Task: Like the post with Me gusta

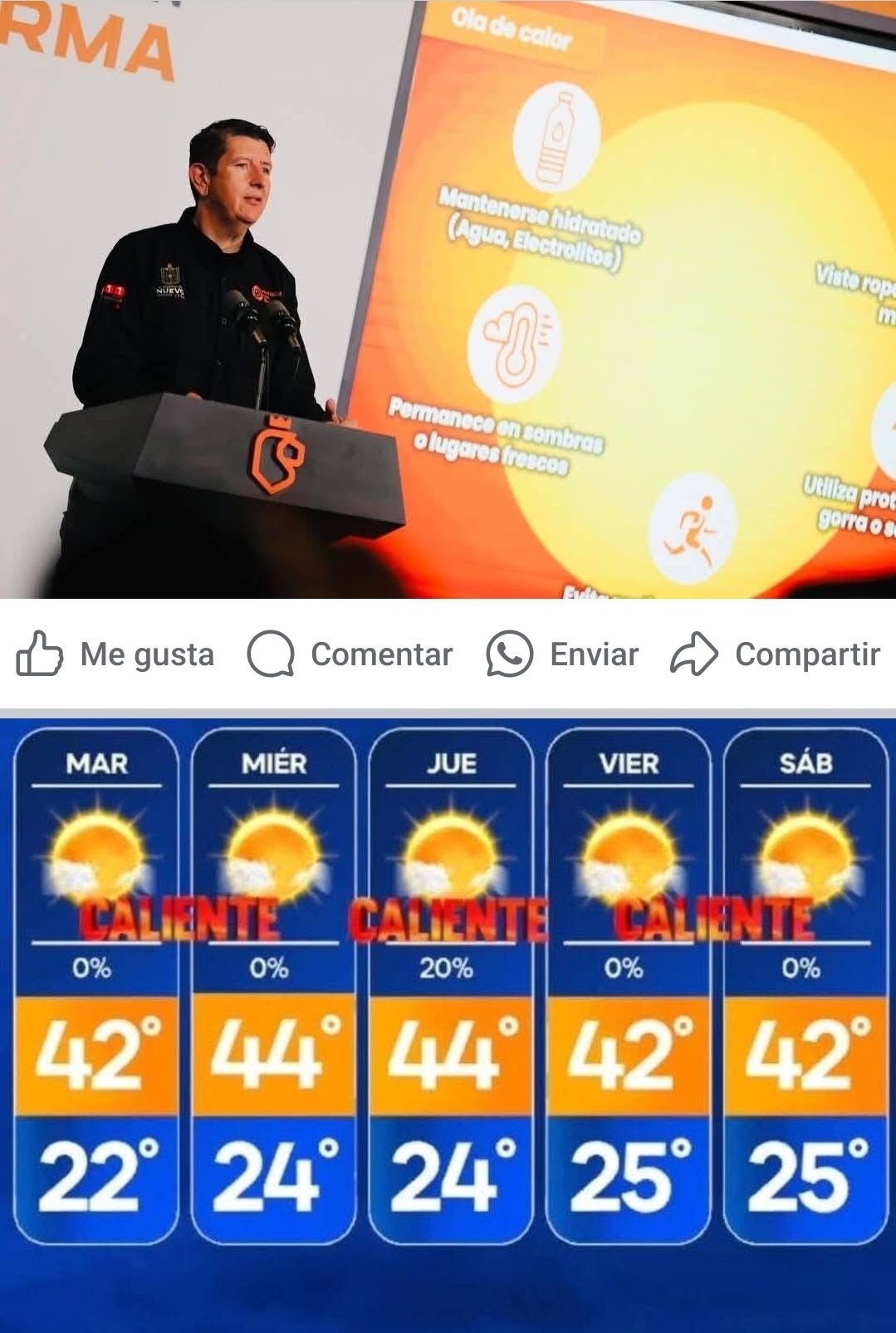Action: (115, 654)
